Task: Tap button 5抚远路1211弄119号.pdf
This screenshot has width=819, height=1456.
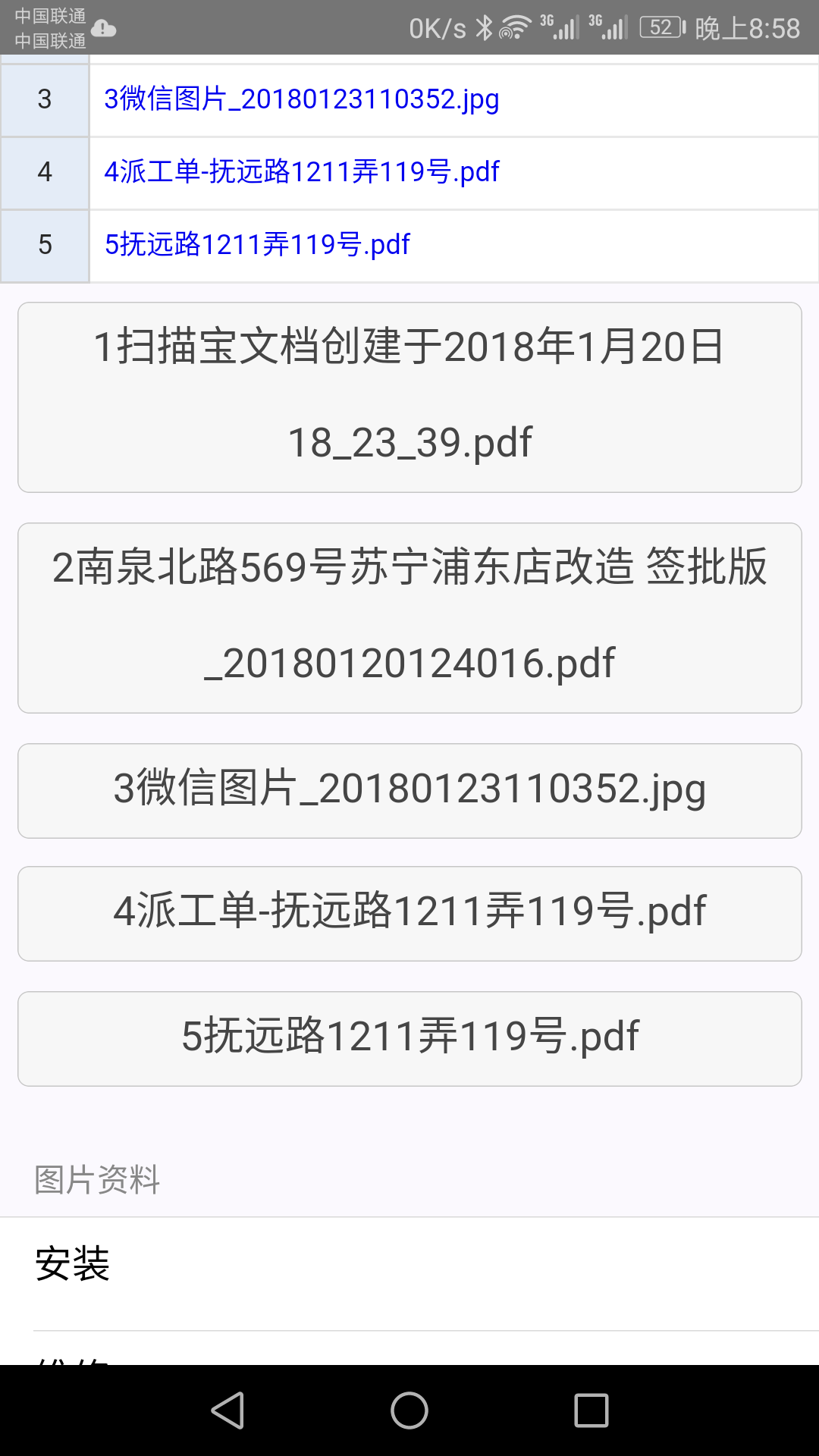Action: coord(409,1039)
